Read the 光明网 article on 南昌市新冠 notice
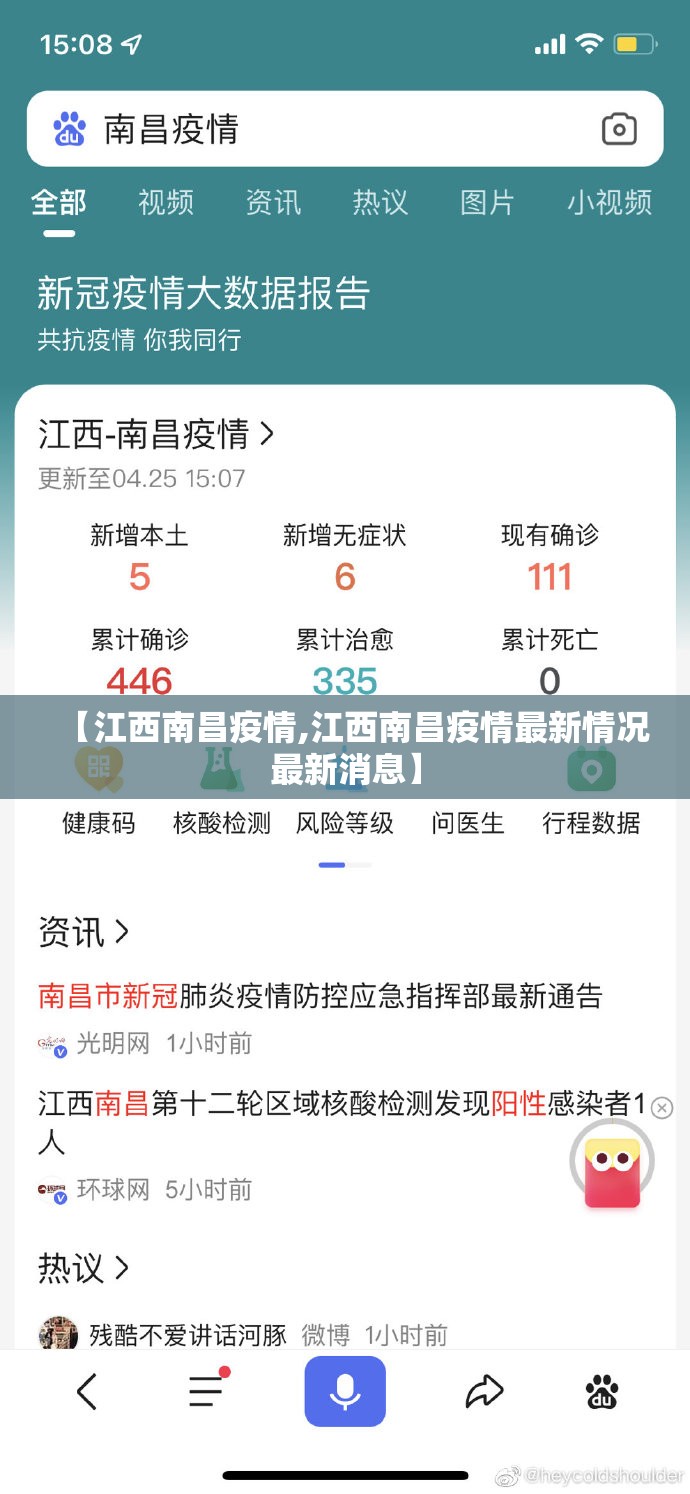The image size is (690, 1494). point(320,996)
